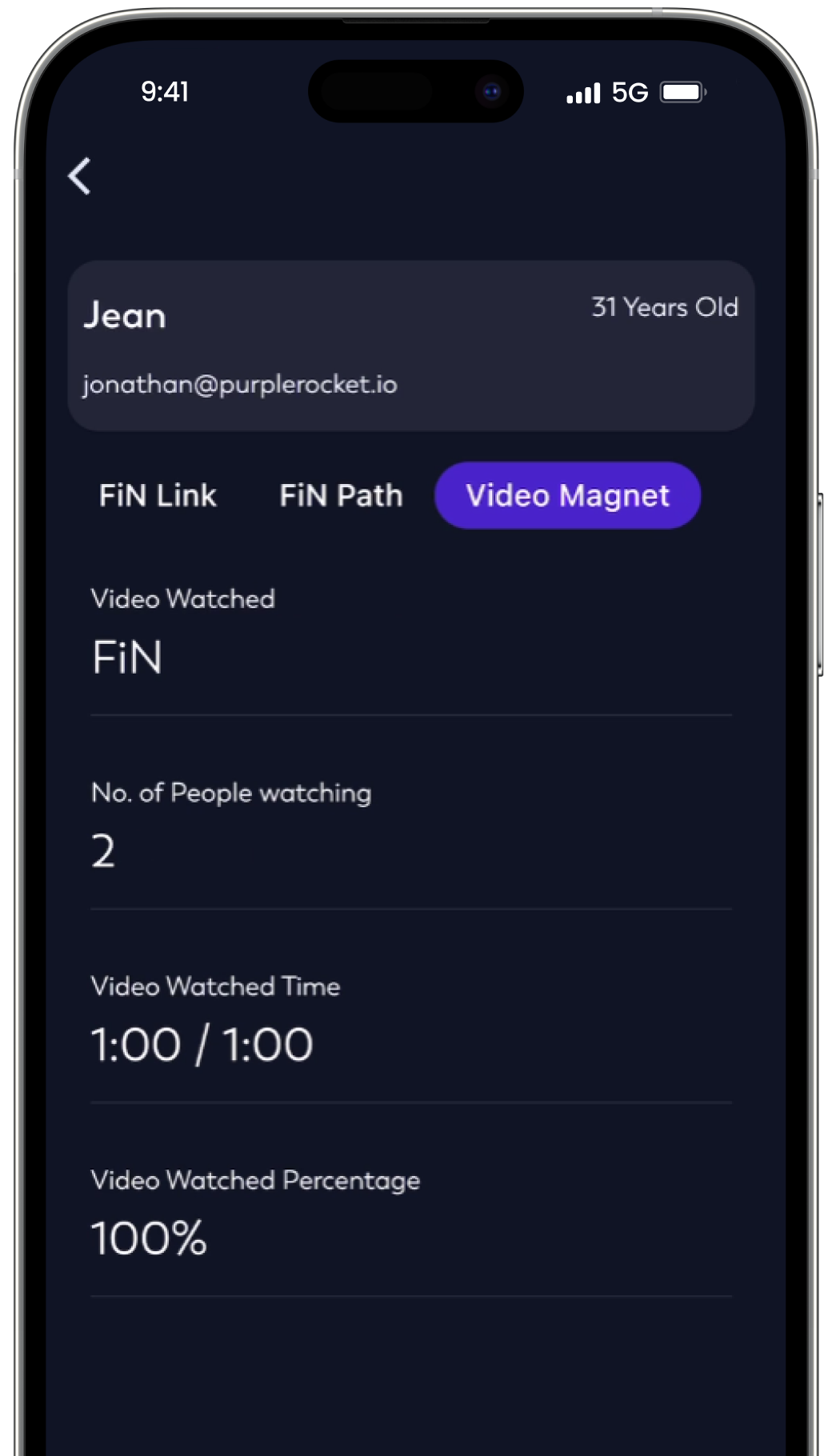
Task: Switch to the FiN Link tab
Action: pyautogui.click(x=158, y=496)
